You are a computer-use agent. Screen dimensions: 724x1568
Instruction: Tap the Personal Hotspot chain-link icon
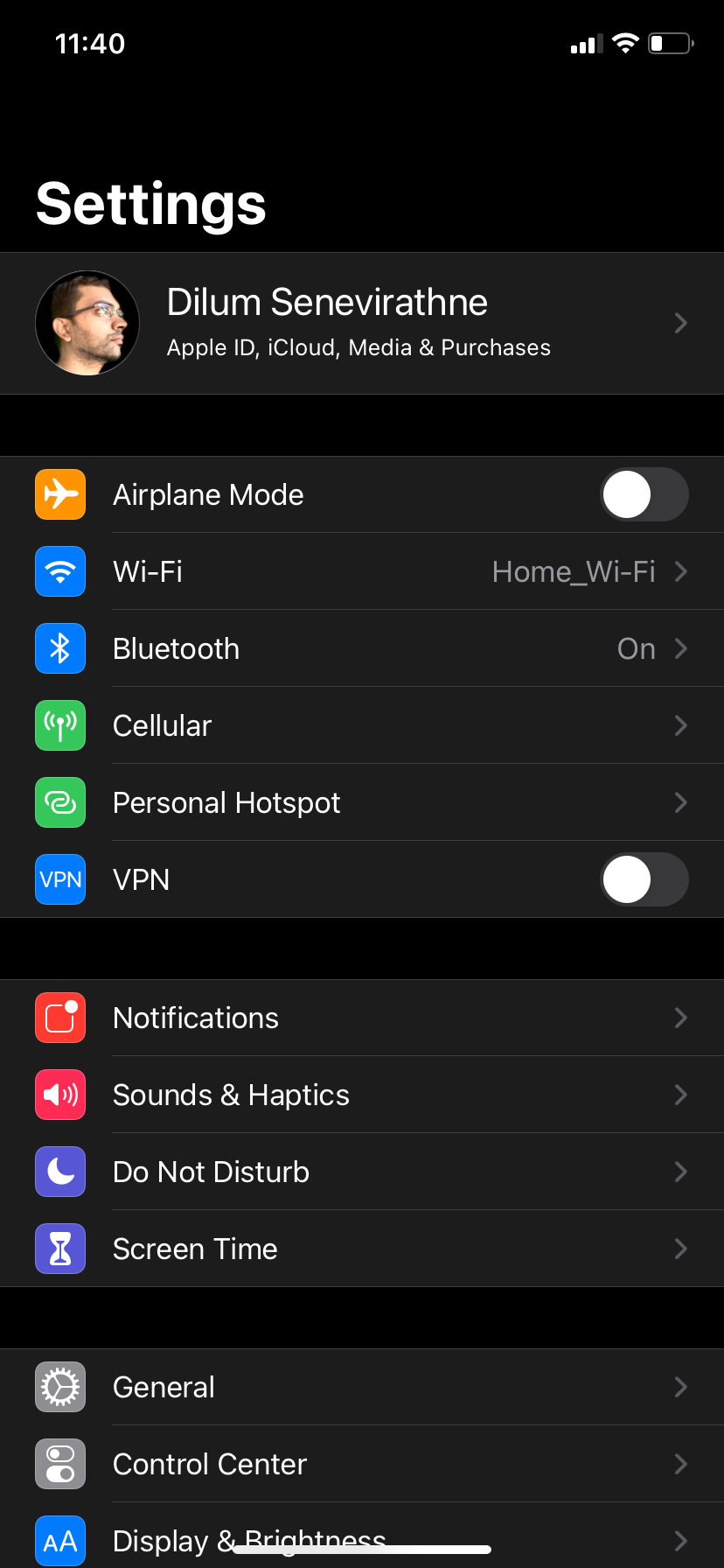point(59,802)
